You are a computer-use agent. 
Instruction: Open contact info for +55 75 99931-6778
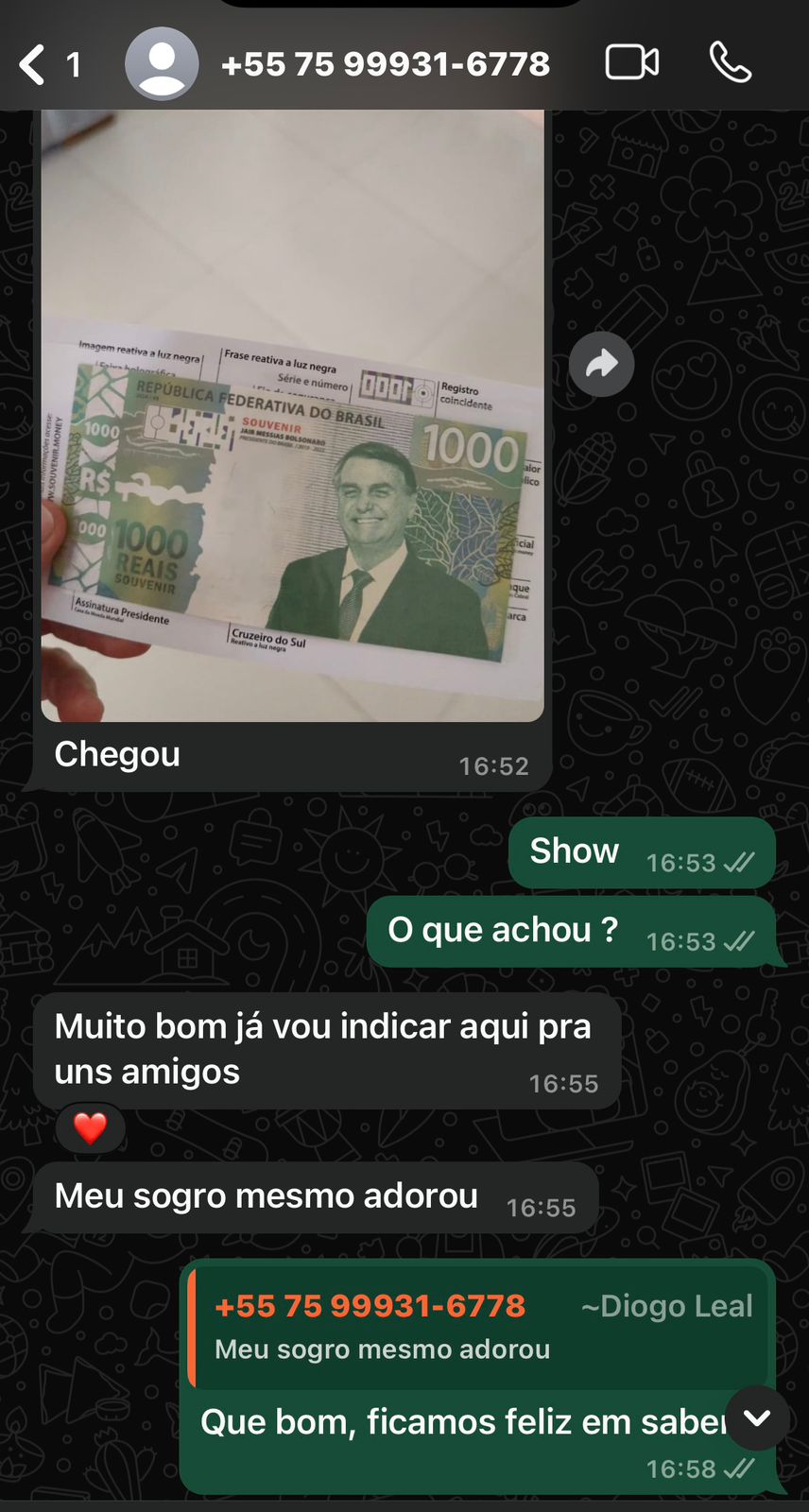click(385, 64)
